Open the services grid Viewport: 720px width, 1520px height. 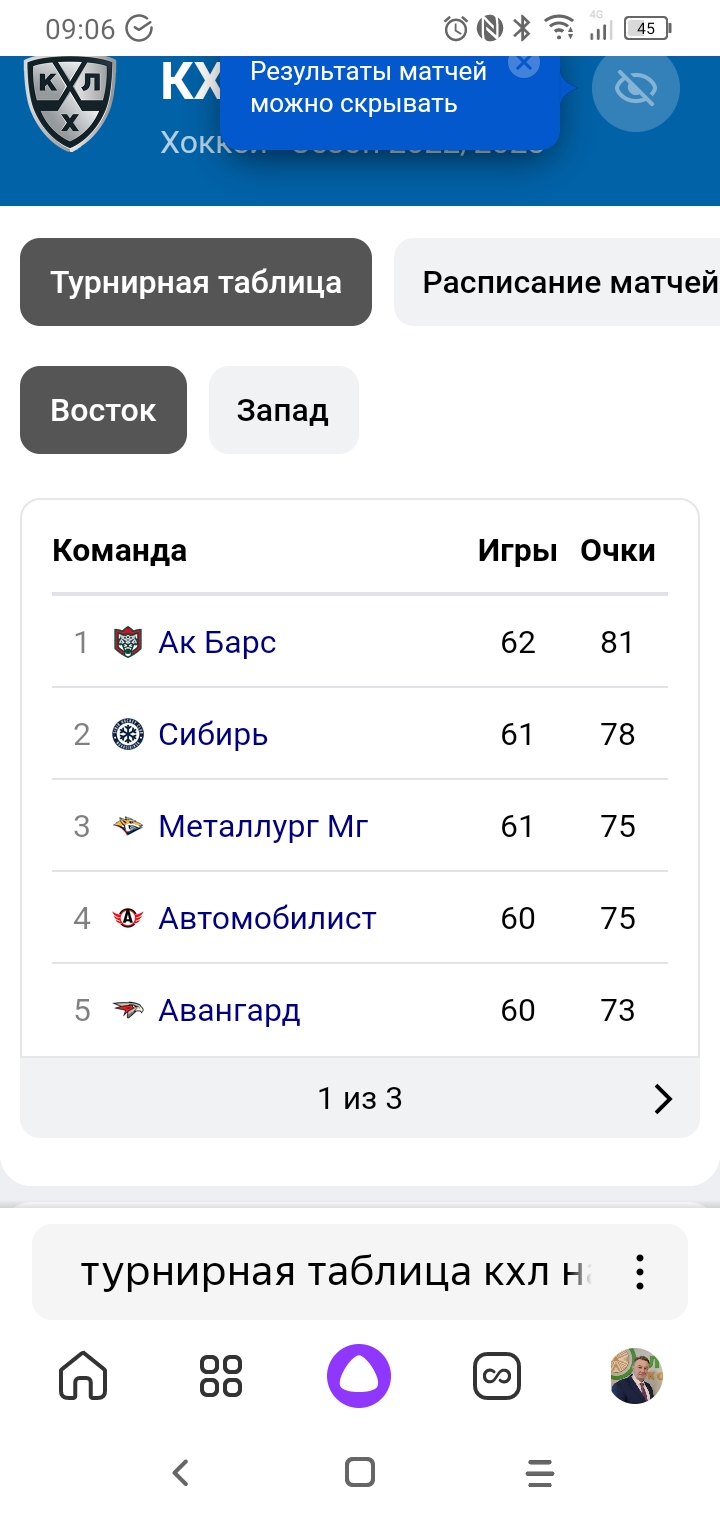coord(221,1376)
